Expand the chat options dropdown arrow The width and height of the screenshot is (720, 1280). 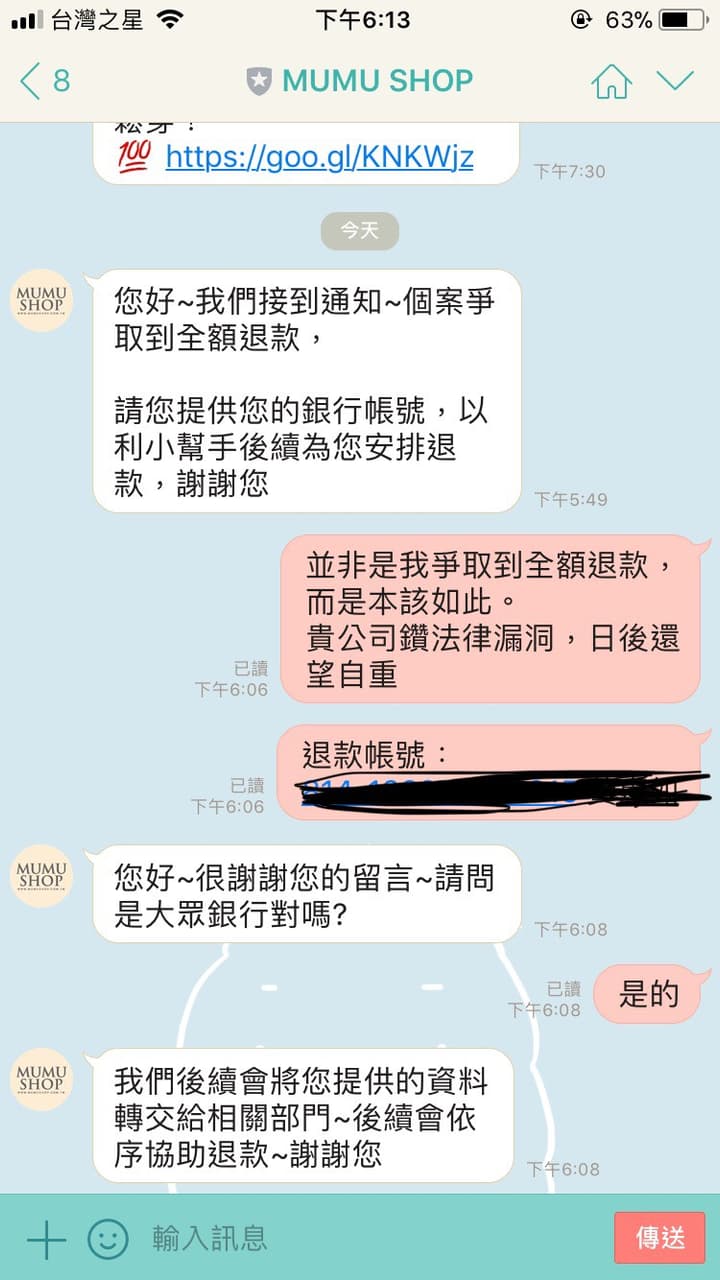pos(675,81)
